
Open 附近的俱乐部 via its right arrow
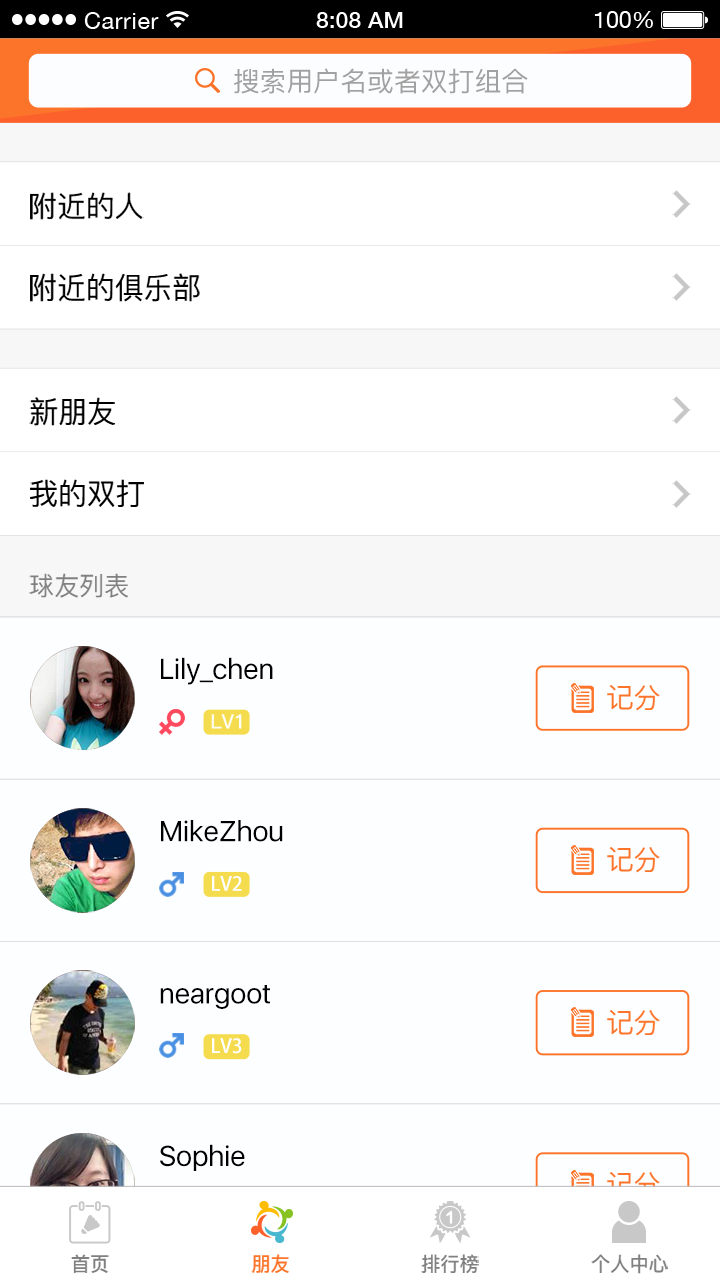click(x=681, y=287)
